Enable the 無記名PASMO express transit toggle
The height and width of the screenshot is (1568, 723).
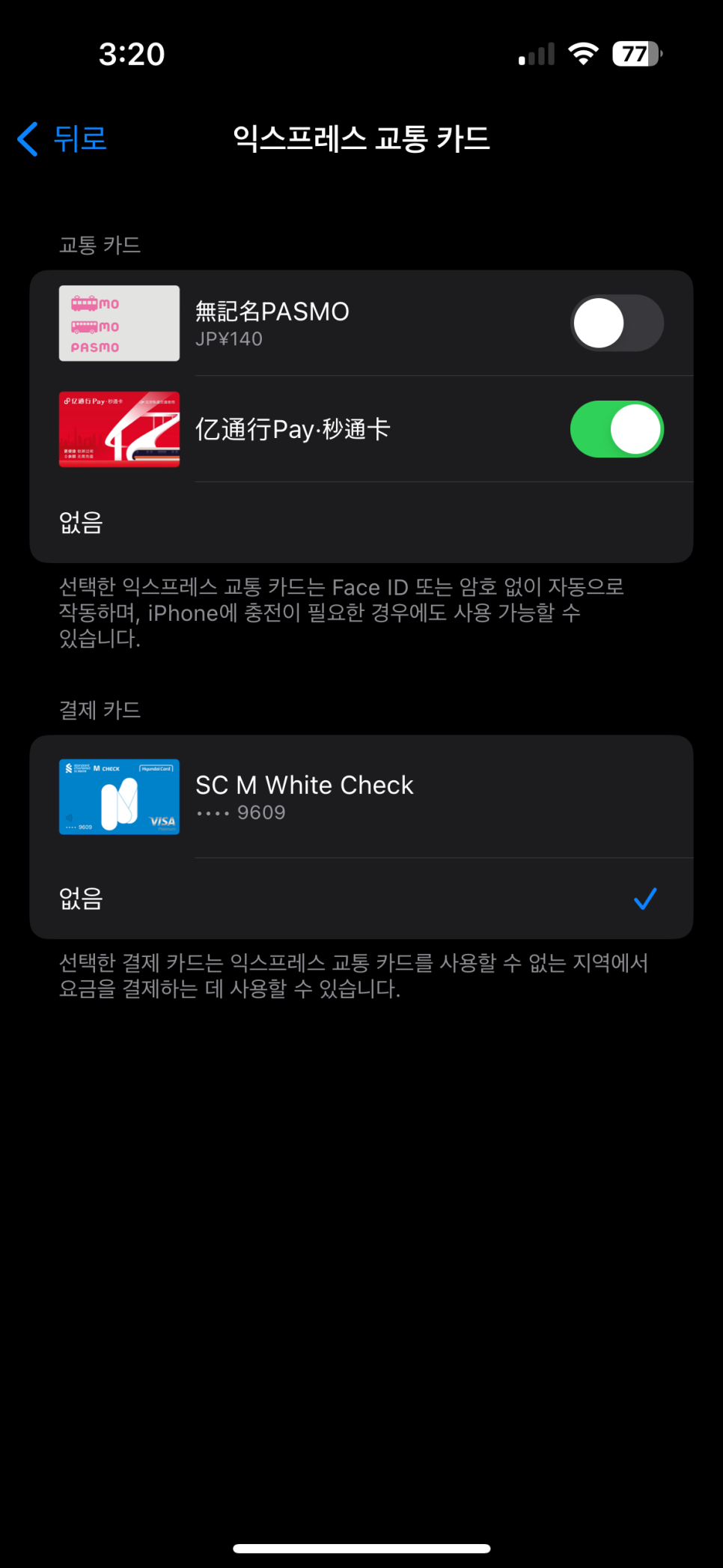pos(617,323)
